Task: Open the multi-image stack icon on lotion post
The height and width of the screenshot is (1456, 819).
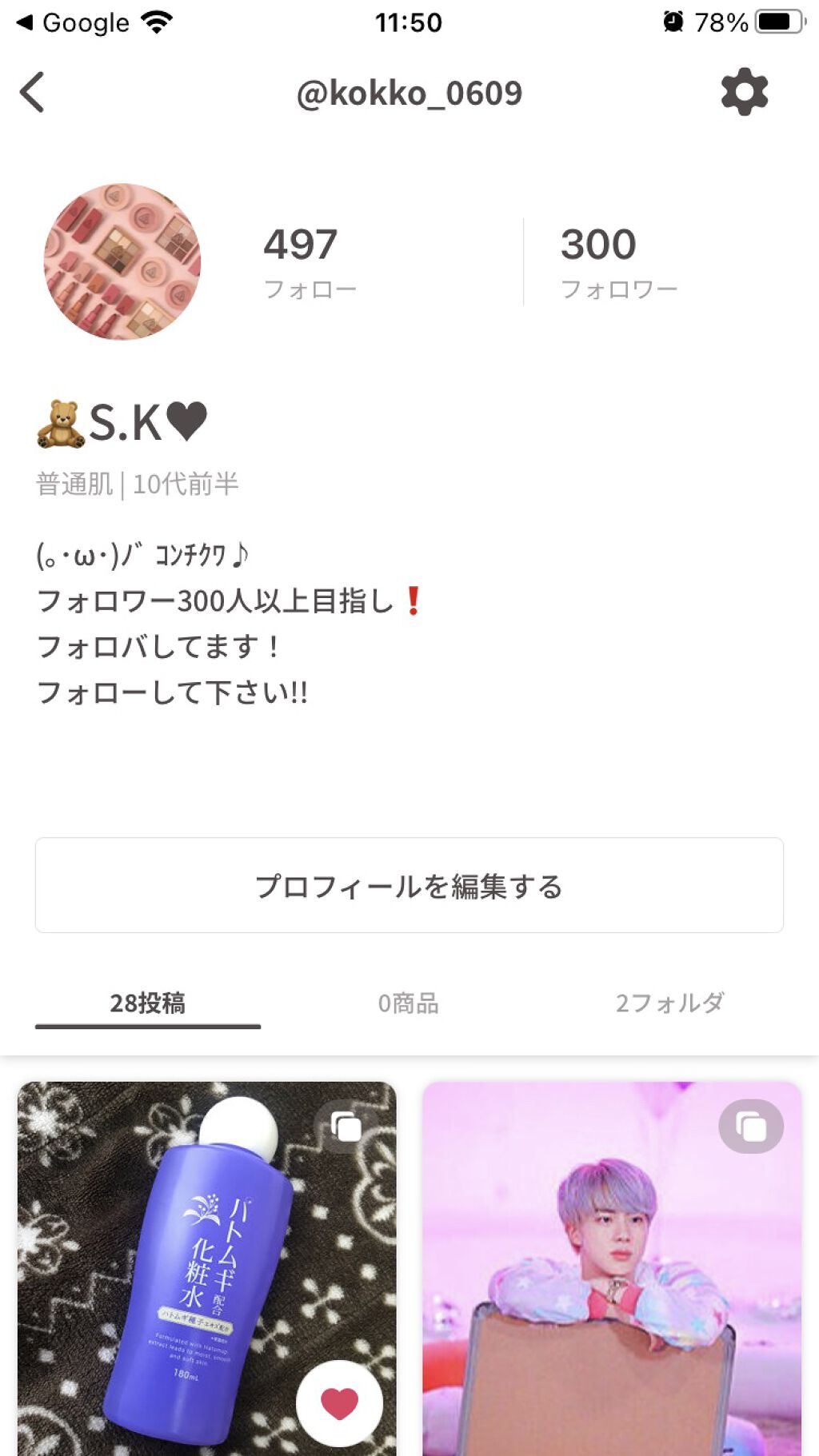Action: coord(344,1128)
